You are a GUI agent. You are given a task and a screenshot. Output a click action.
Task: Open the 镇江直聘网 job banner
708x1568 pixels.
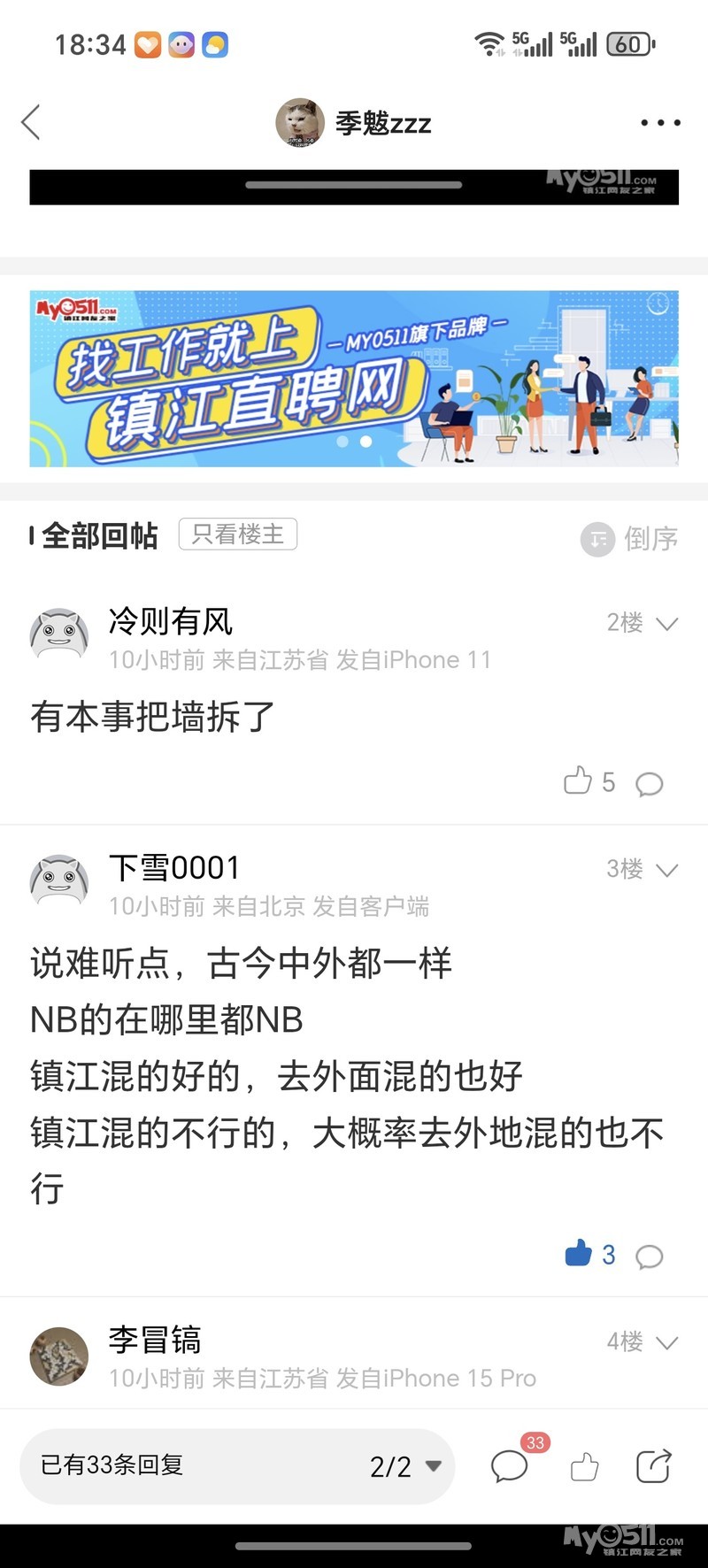point(354,379)
